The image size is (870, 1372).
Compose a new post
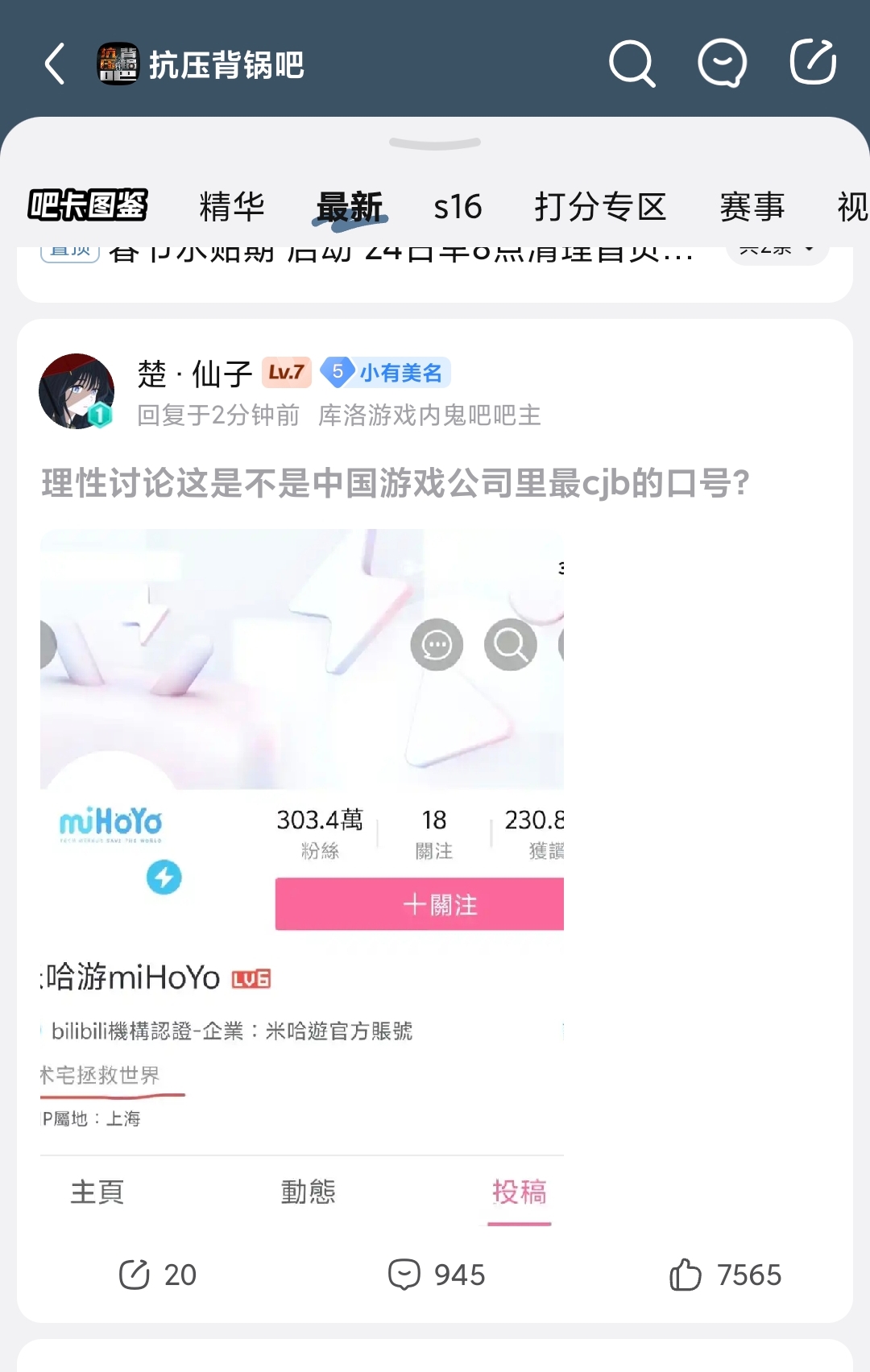[813, 62]
